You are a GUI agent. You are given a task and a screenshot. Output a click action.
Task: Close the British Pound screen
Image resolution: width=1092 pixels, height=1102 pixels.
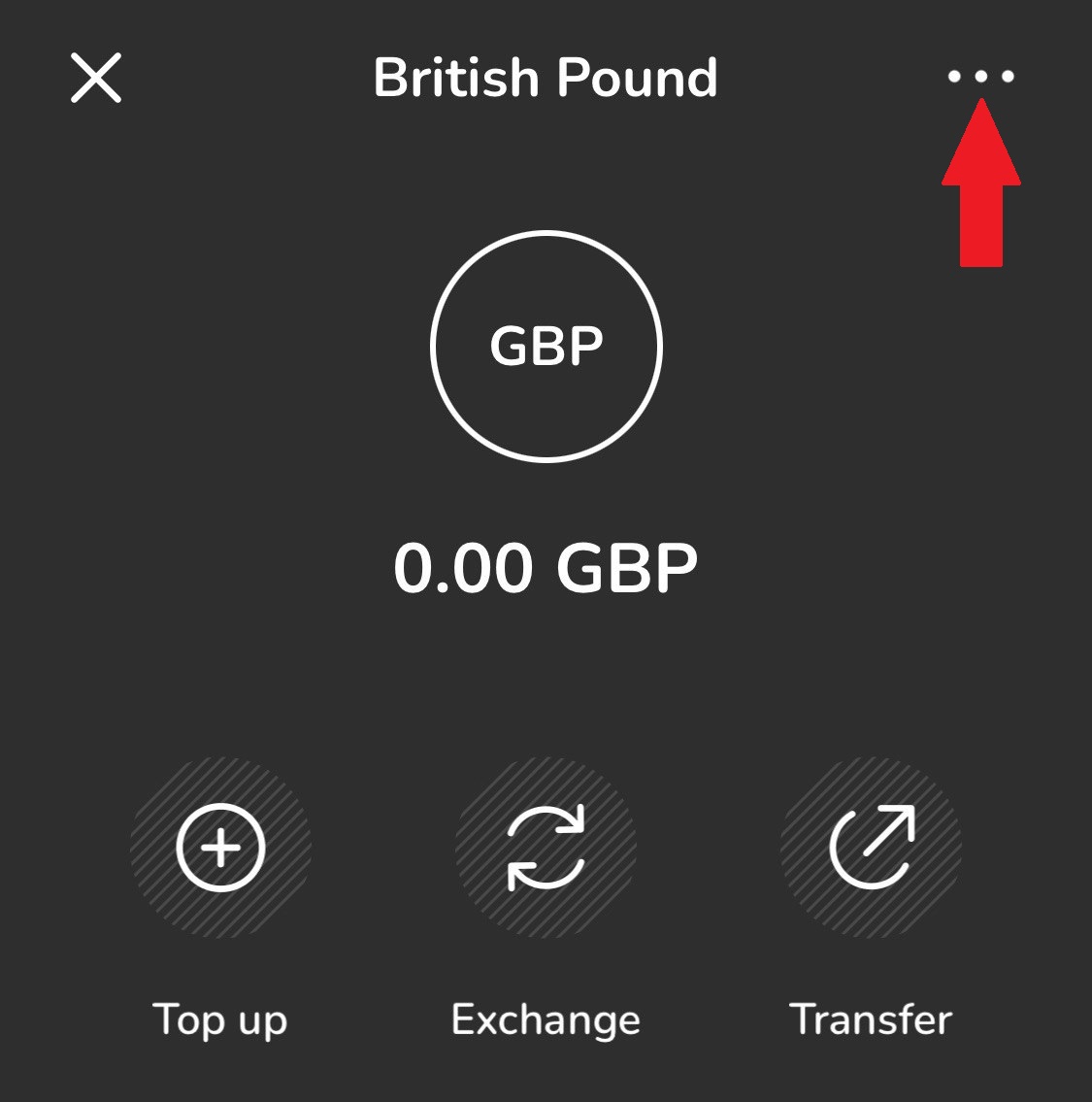coord(96,78)
